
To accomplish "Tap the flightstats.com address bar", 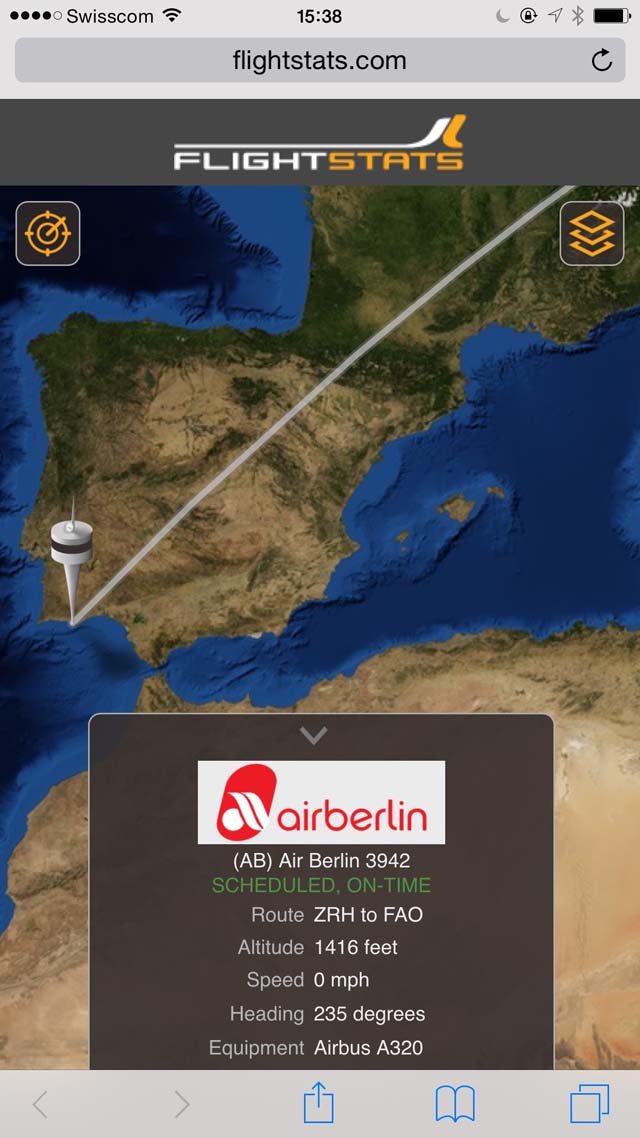I will 319,60.
